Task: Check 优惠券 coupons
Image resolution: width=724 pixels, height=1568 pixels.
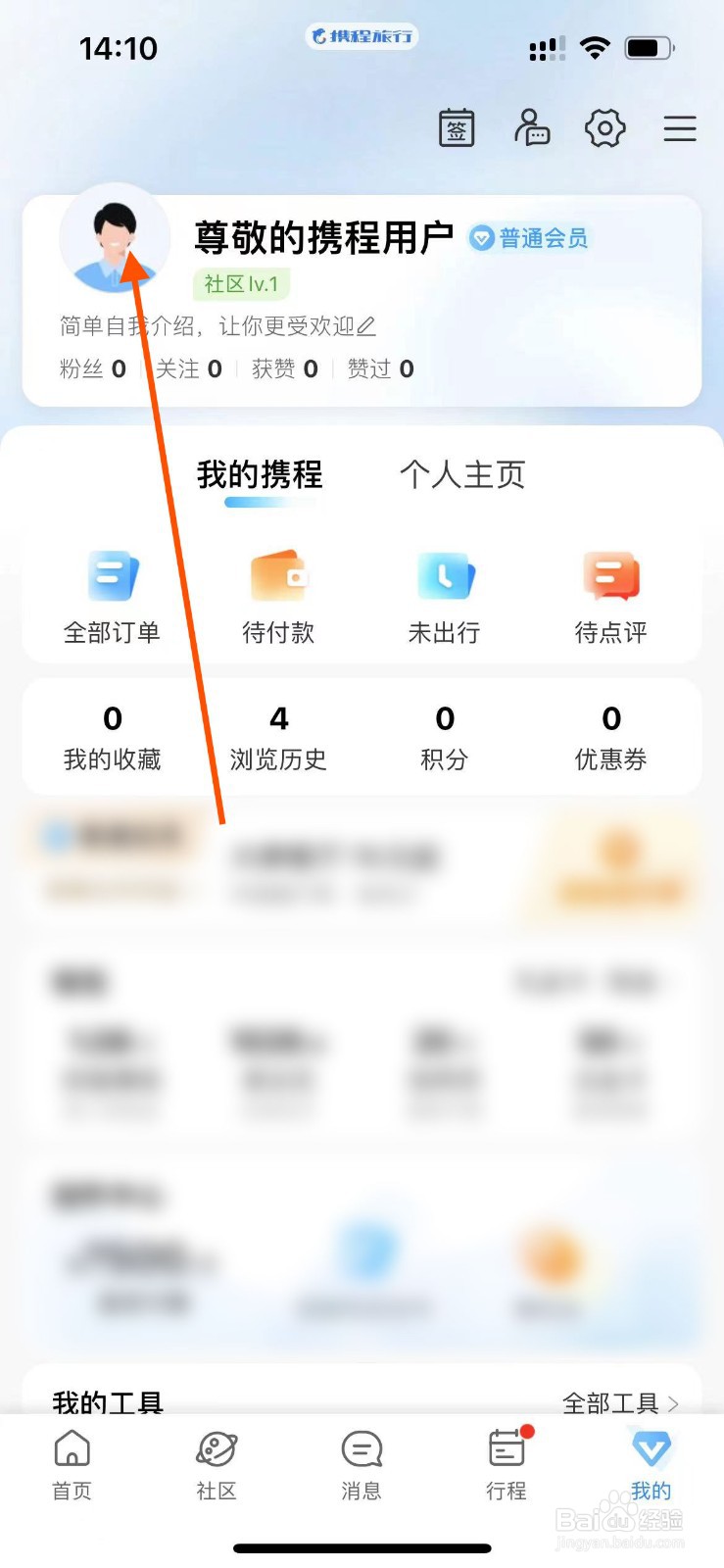Action: click(x=610, y=735)
